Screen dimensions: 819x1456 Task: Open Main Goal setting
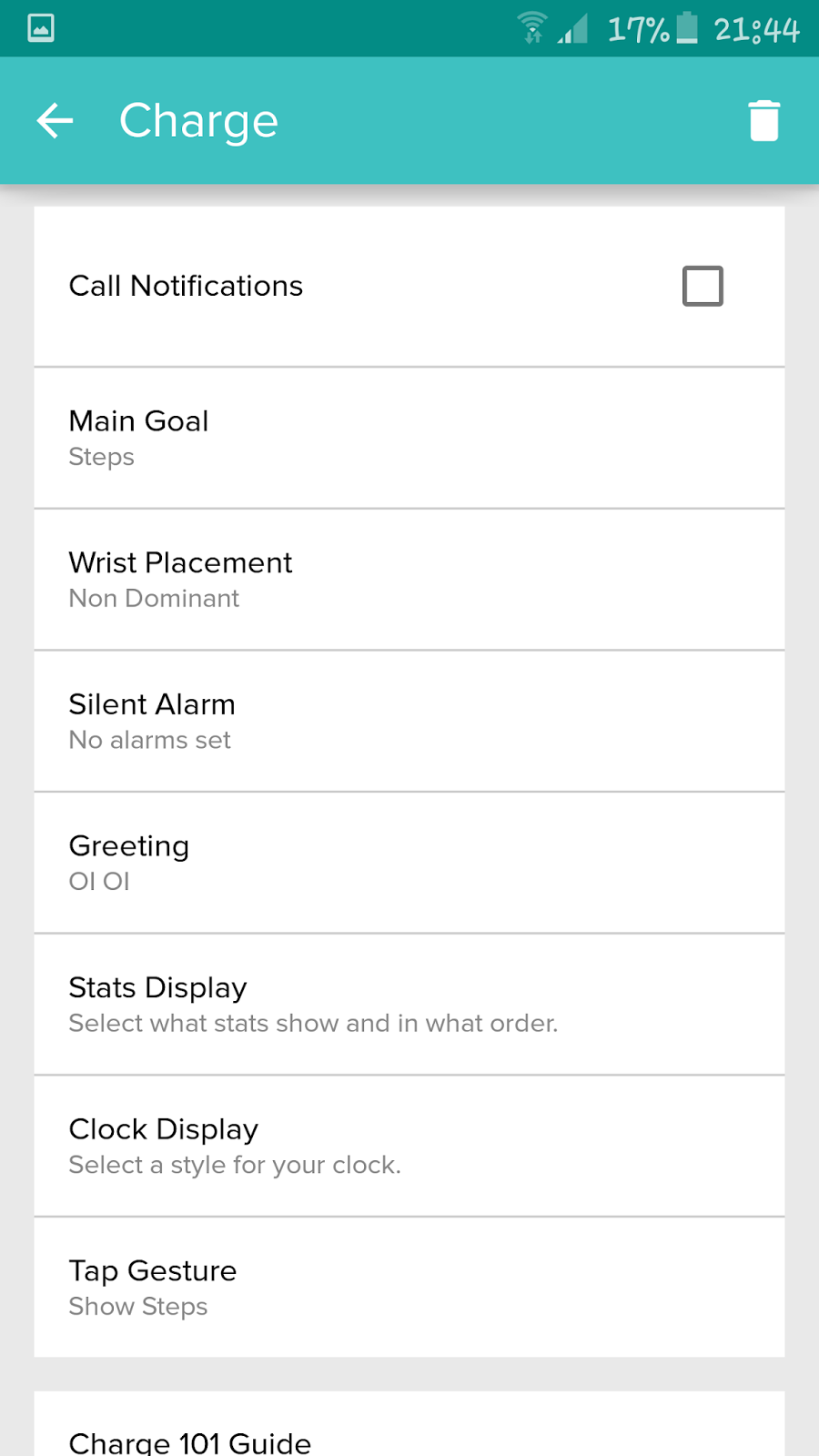(x=409, y=438)
